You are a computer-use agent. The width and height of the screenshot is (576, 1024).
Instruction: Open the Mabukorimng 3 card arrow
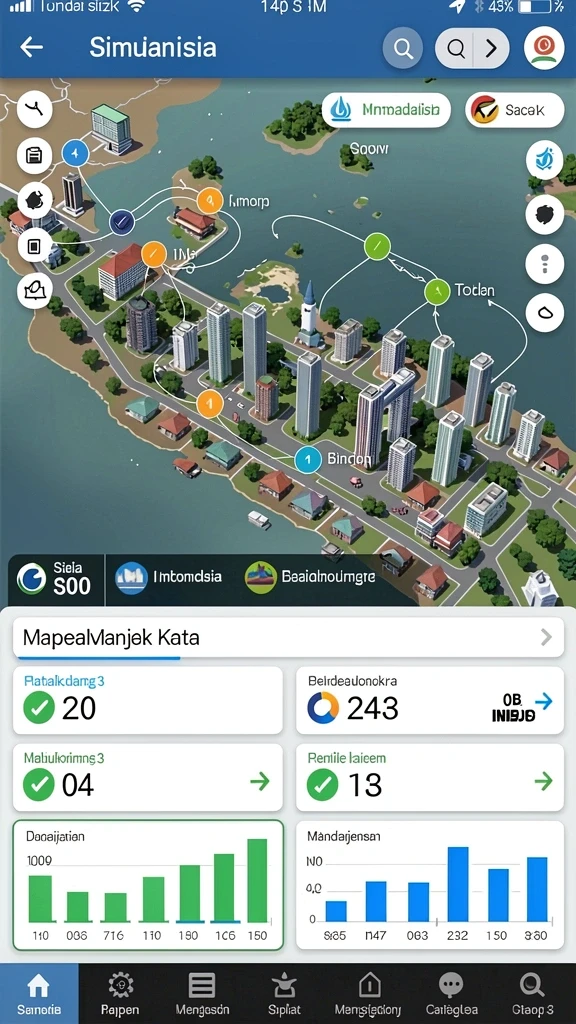[x=259, y=781]
